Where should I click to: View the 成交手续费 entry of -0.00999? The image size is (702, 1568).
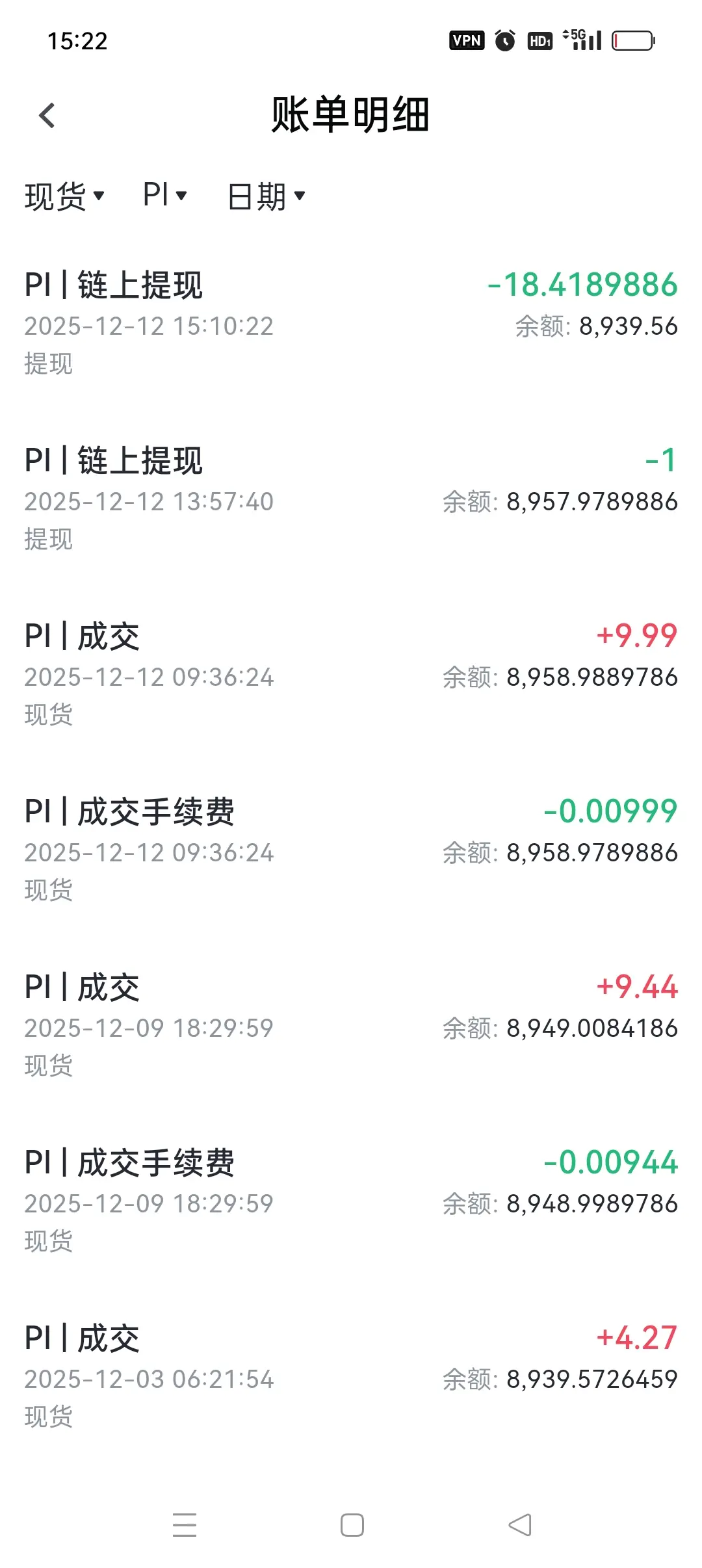click(351, 849)
